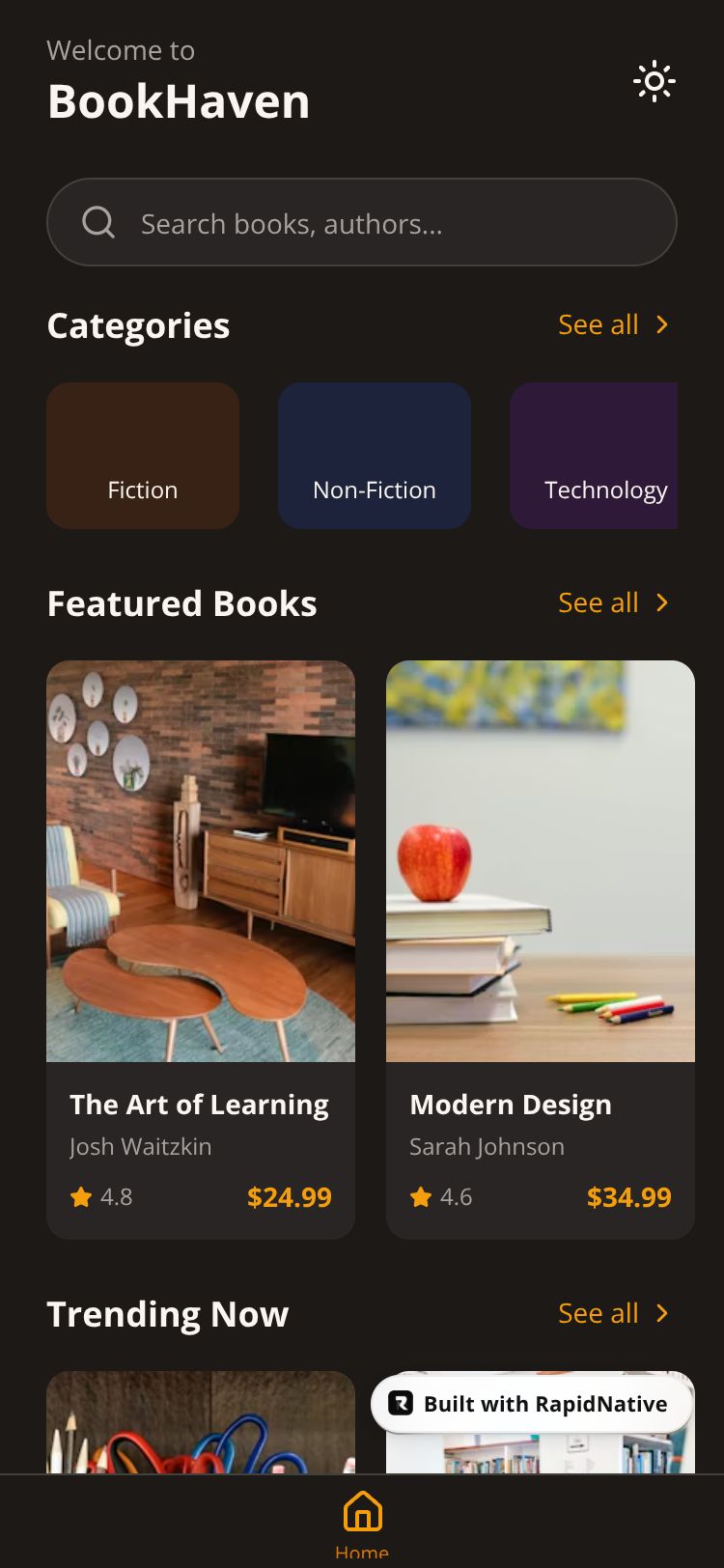See all Featured Books
The width and height of the screenshot is (724, 1568).
[x=613, y=602]
